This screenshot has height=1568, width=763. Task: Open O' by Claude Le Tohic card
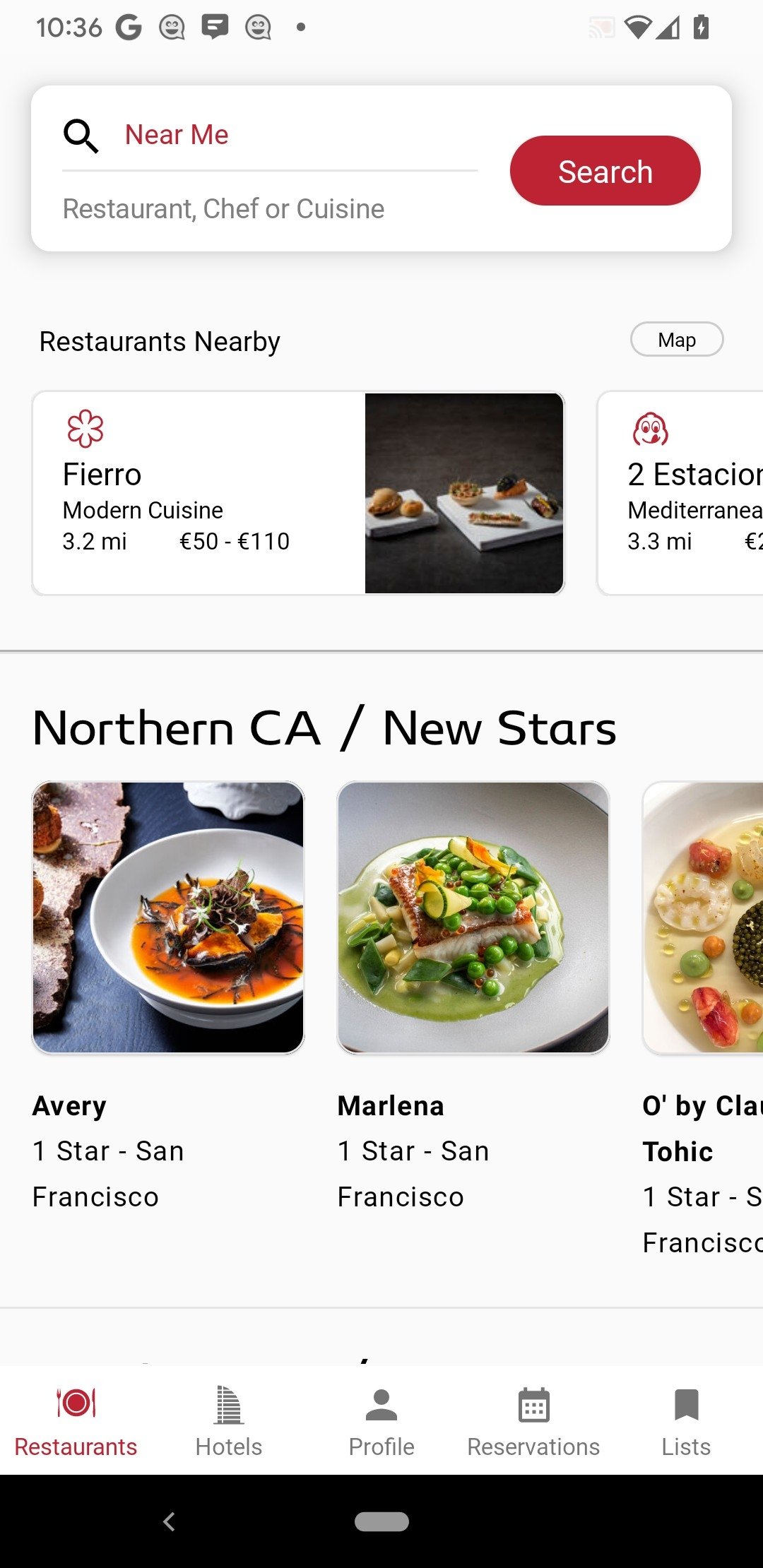pyautogui.click(x=703, y=1017)
